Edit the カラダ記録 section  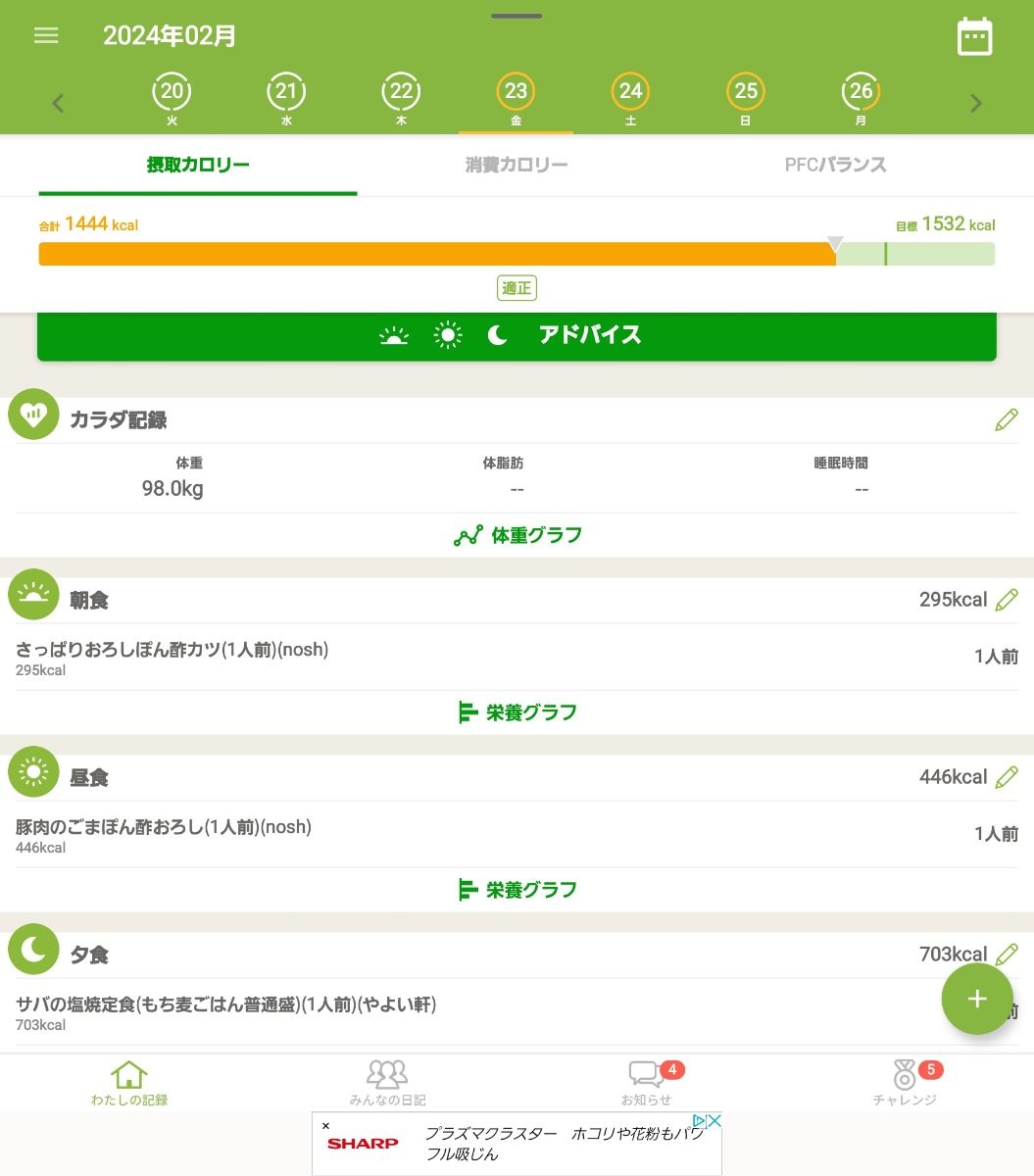click(x=1006, y=420)
